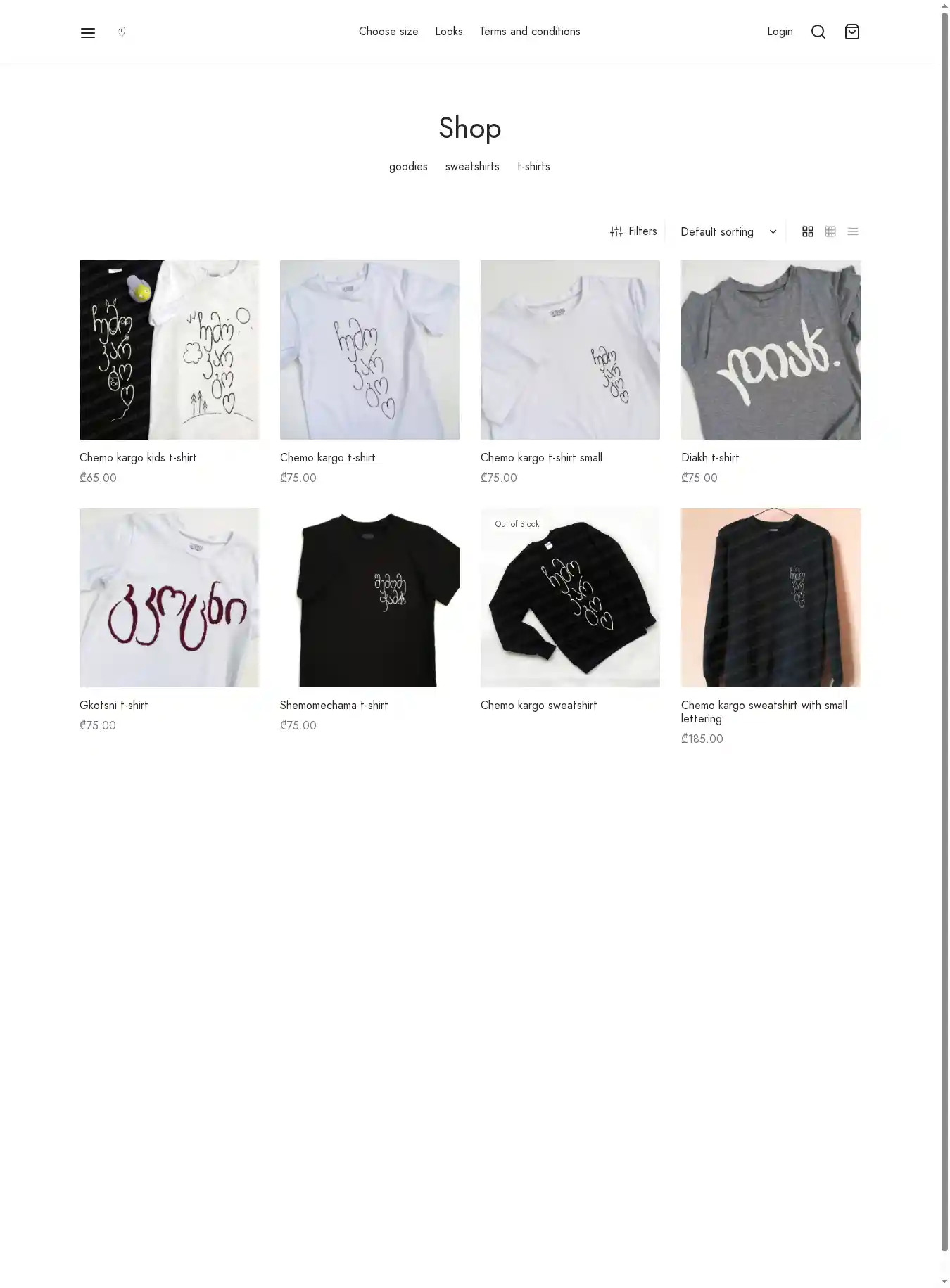950x1288 pixels.
Task: Open Choose size page
Action: tap(388, 32)
